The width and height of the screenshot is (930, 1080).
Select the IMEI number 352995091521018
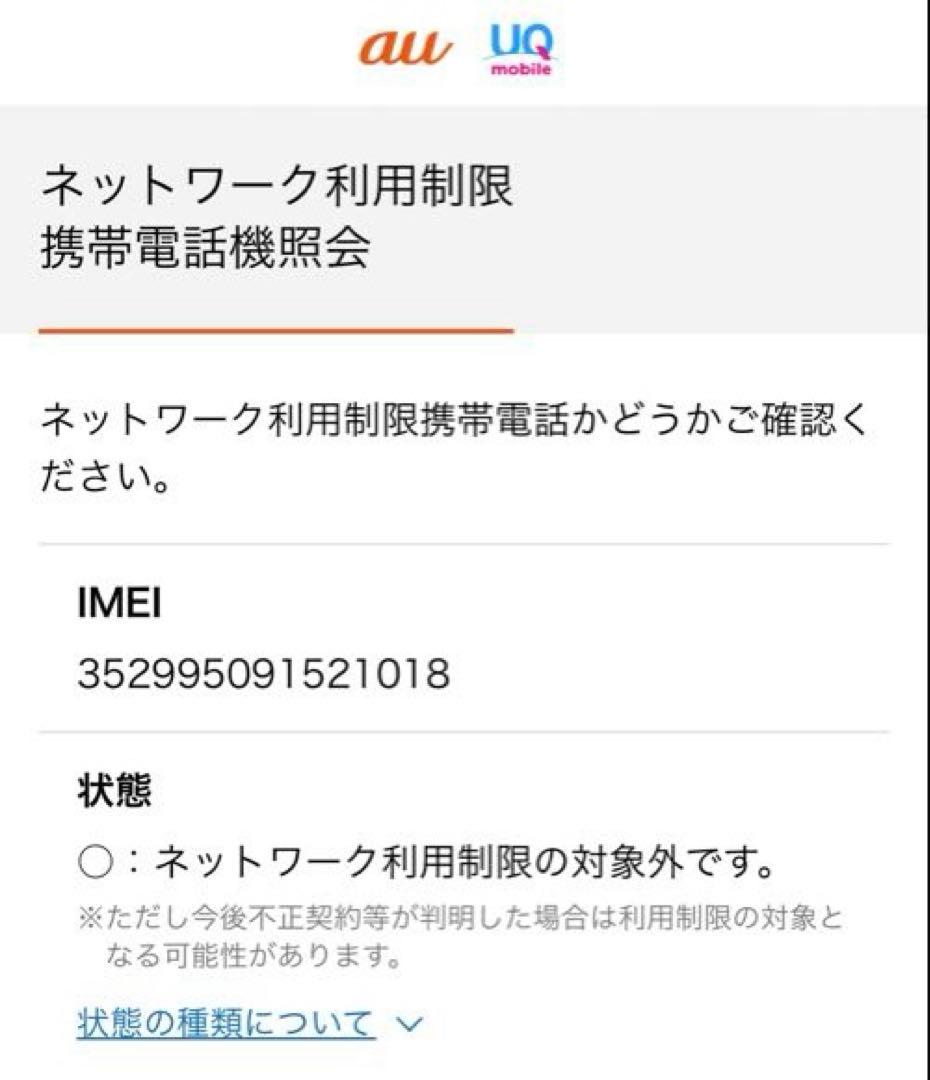click(x=260, y=672)
